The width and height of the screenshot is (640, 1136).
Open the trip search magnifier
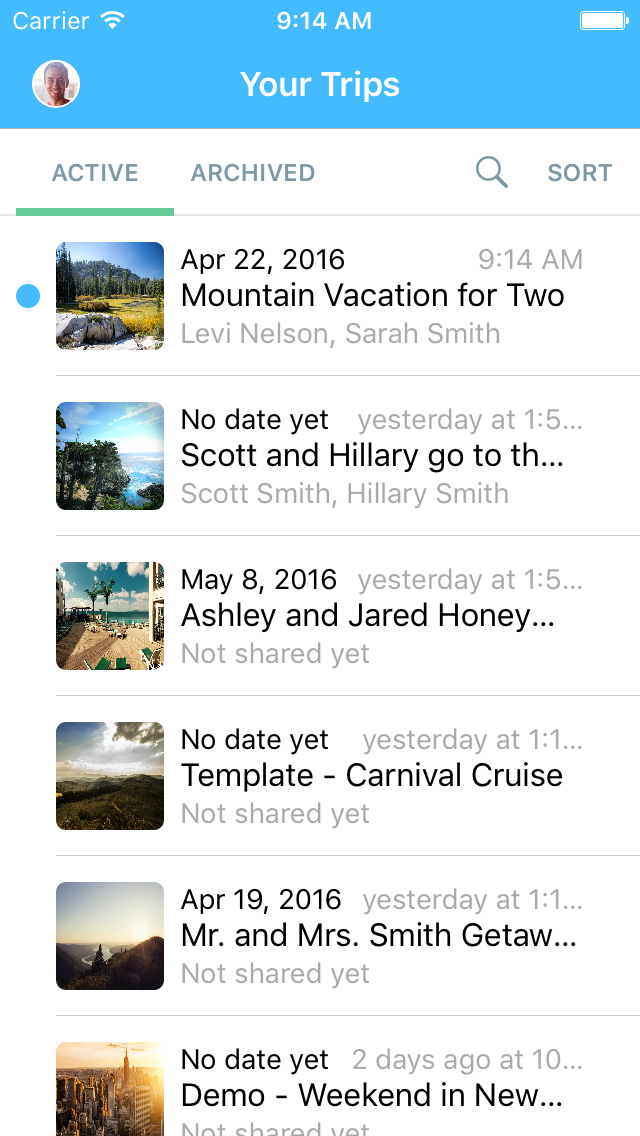491,172
